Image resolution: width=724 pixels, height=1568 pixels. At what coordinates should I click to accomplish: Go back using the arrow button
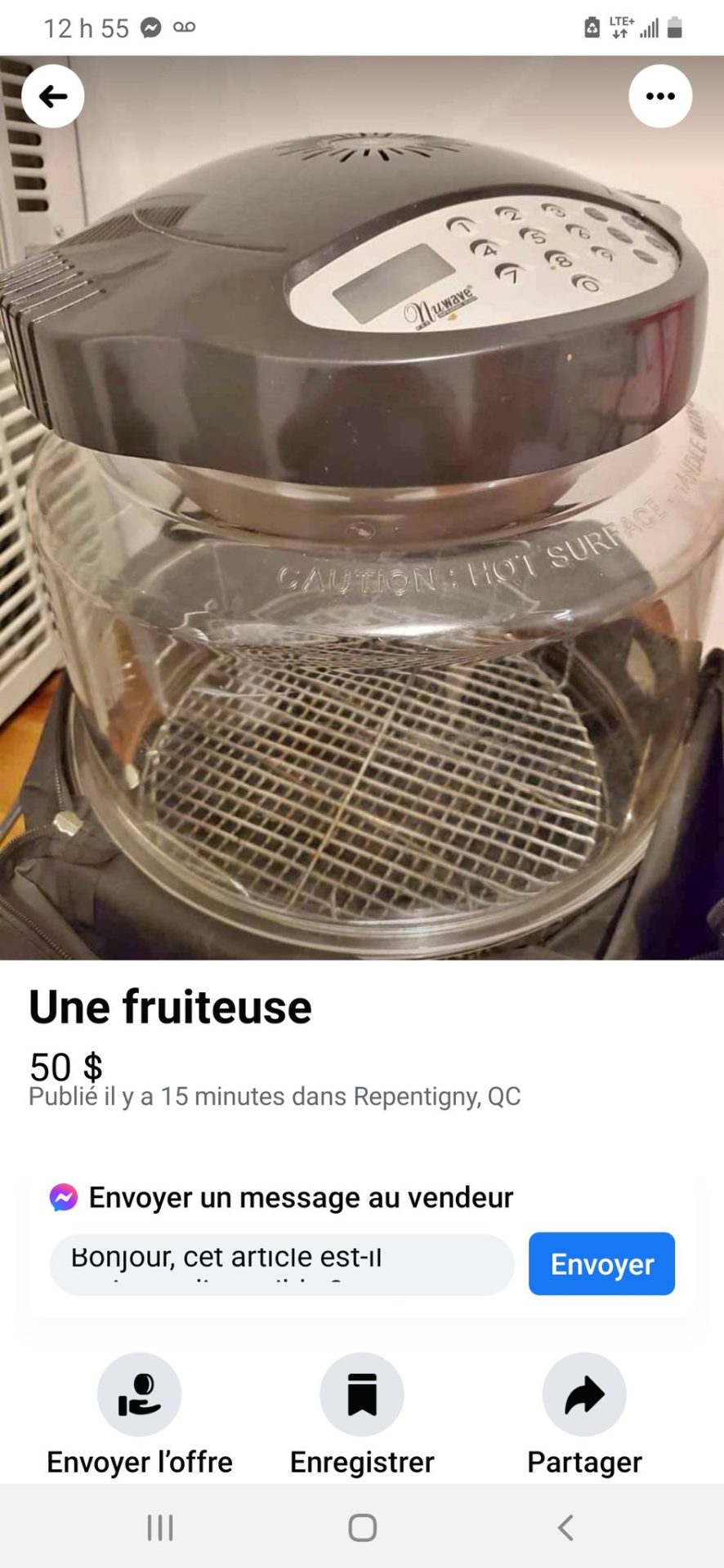[53, 96]
